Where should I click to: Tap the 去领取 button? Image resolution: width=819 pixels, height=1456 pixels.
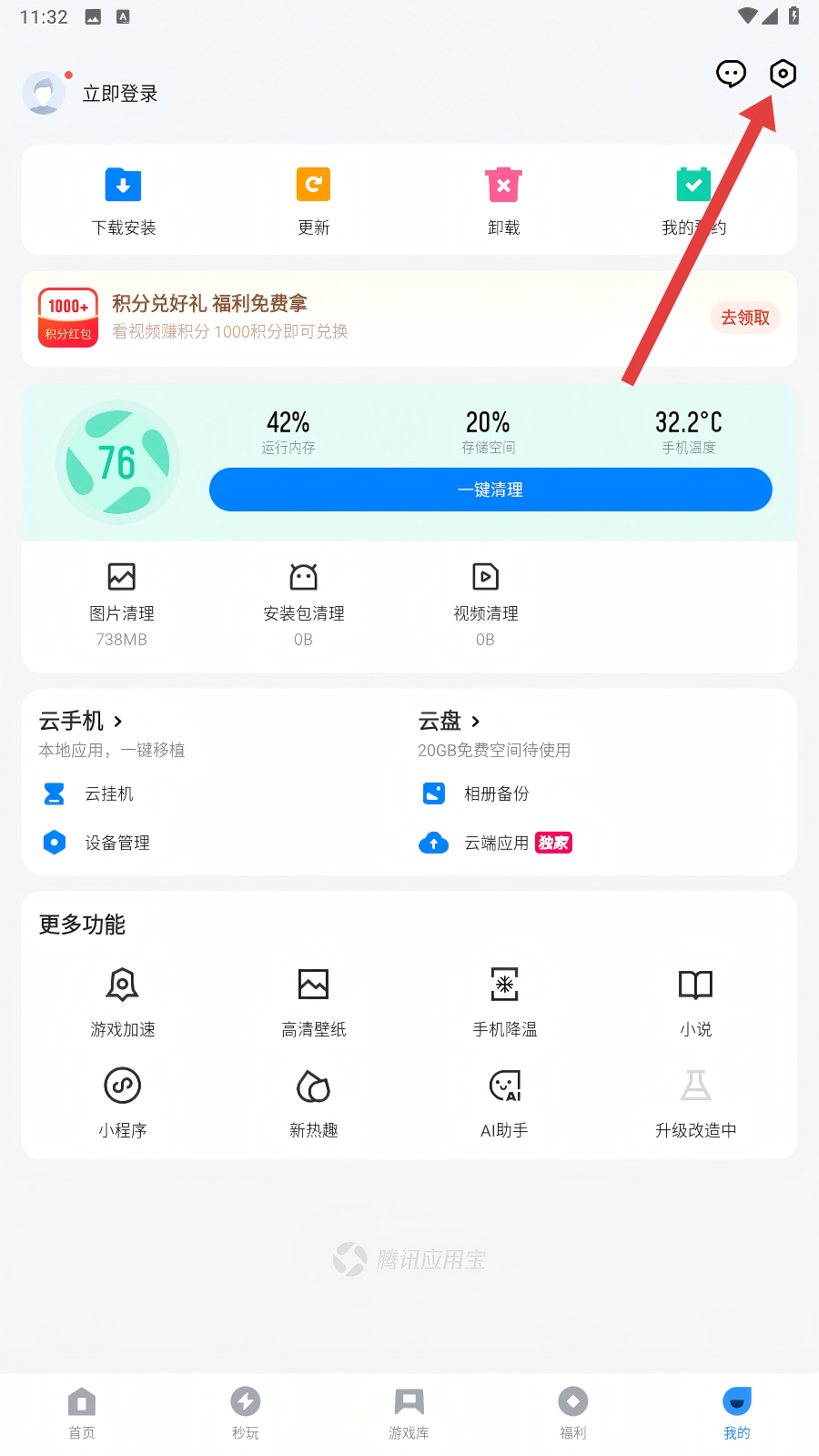coord(744,318)
